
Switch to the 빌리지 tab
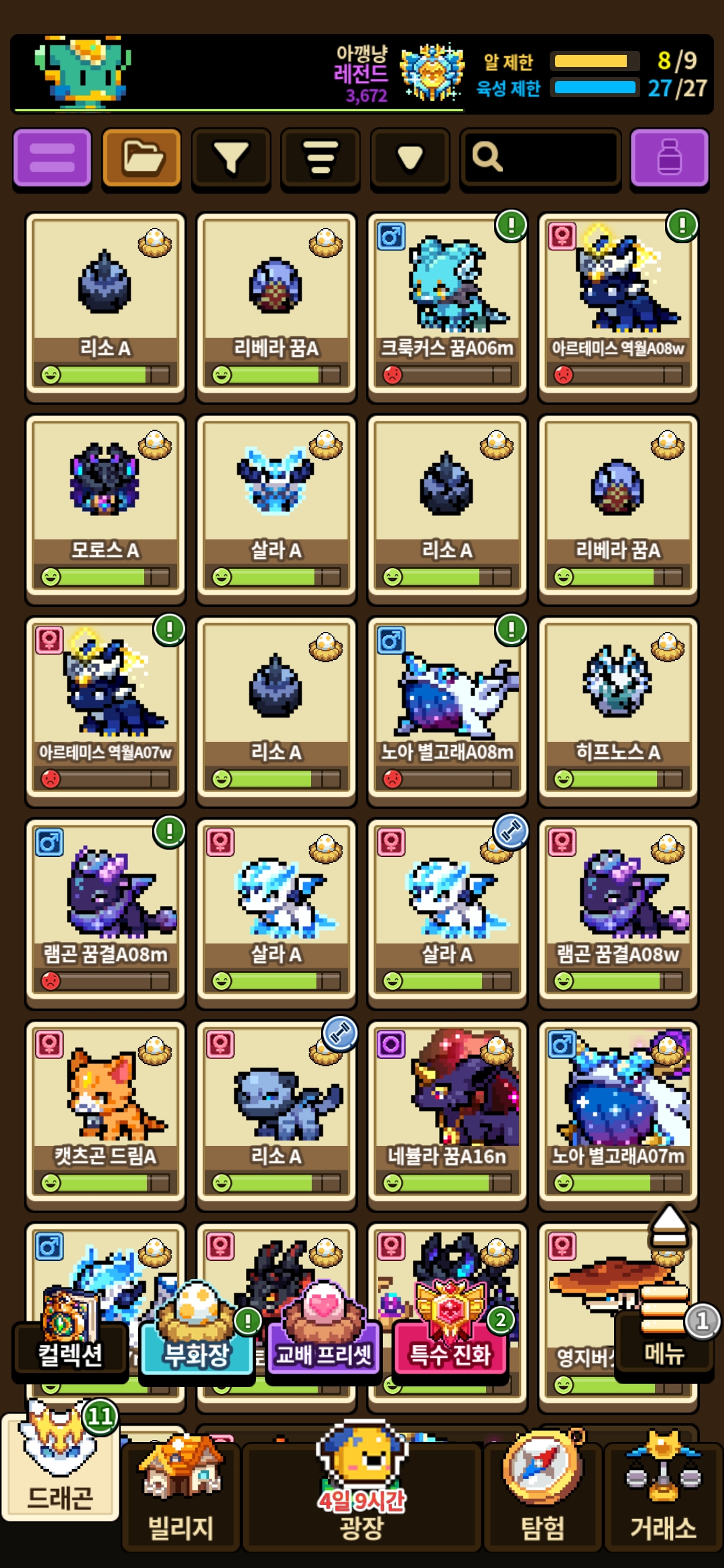(180, 1501)
